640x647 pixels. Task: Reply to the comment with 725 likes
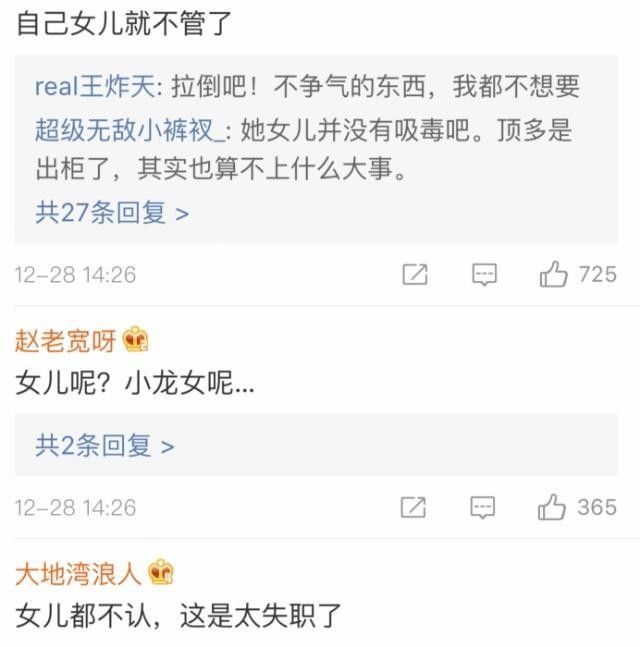point(484,274)
